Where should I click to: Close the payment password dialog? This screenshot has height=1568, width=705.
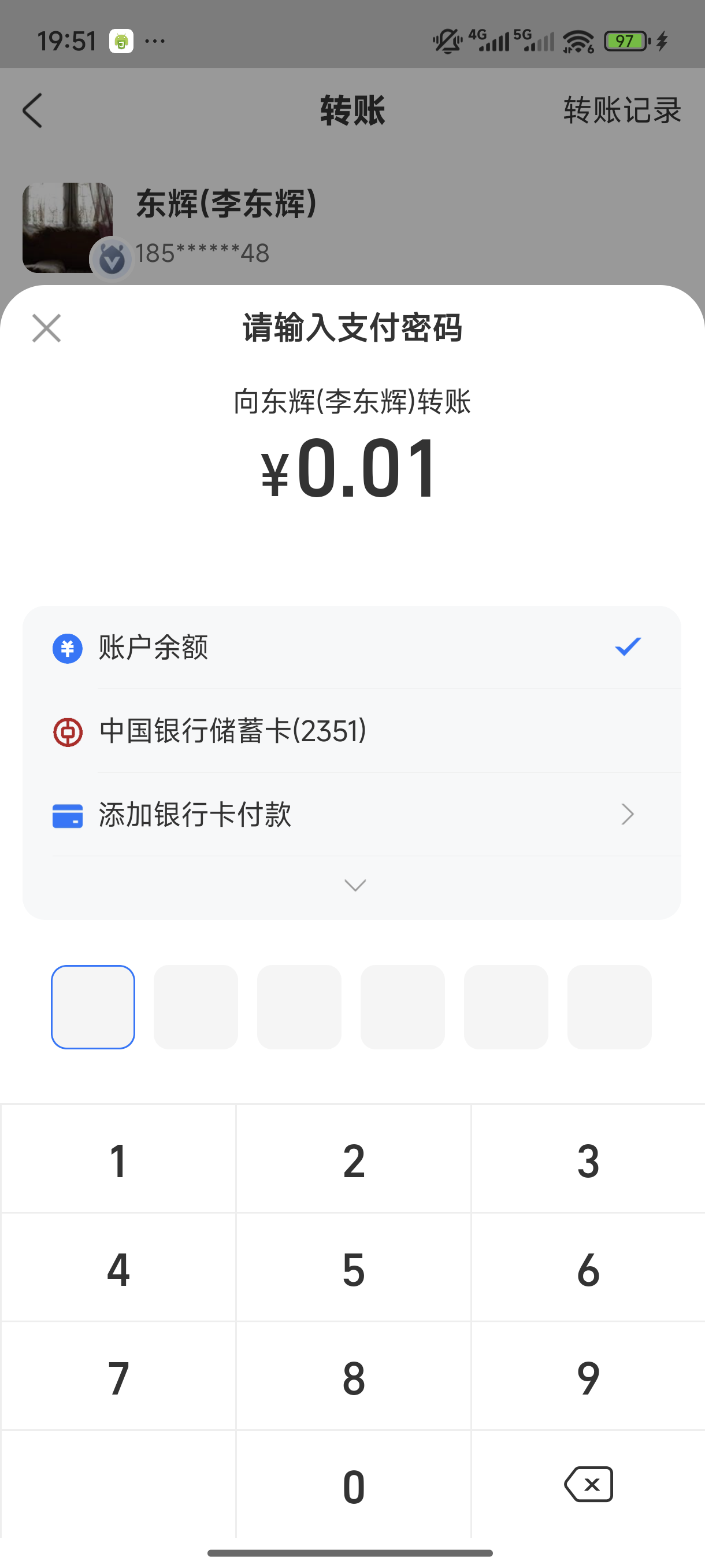46,328
